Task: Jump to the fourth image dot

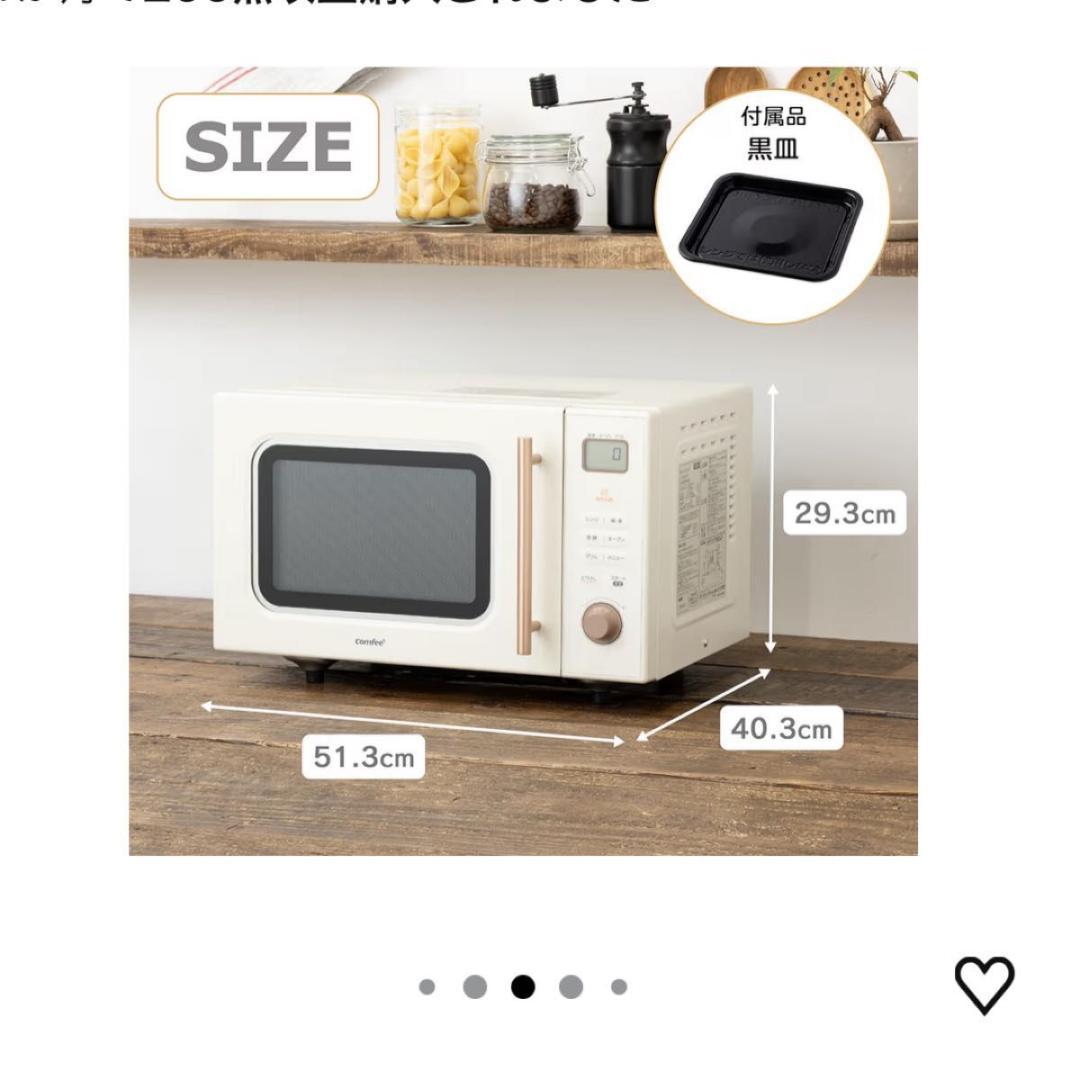Action: coord(571,987)
